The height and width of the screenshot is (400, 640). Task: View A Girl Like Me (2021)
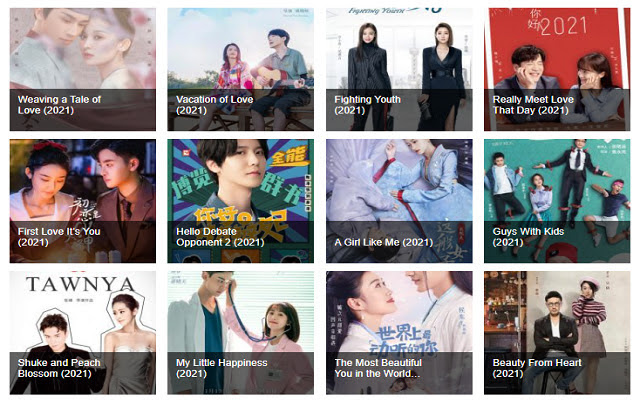click(x=399, y=200)
